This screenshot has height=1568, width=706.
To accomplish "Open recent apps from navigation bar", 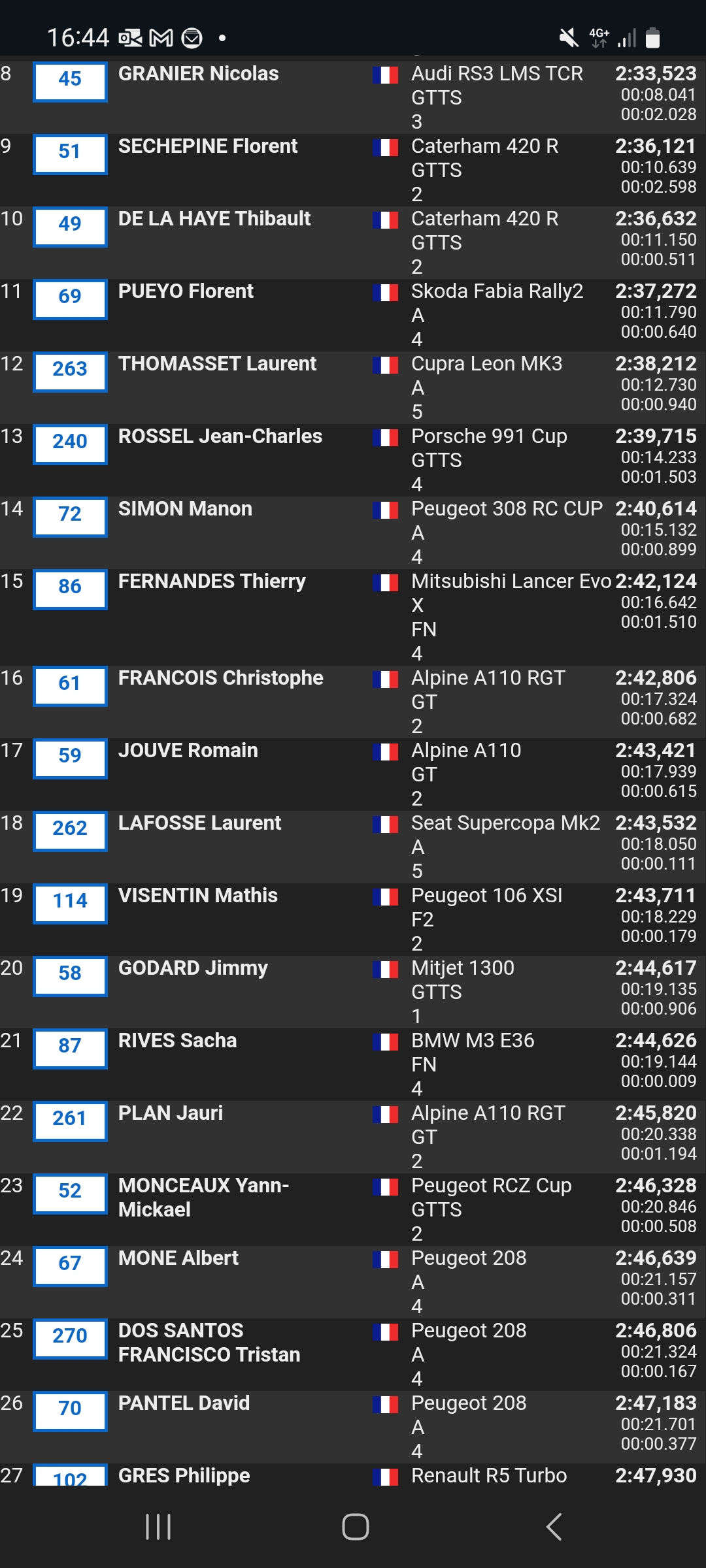I will click(158, 1527).
